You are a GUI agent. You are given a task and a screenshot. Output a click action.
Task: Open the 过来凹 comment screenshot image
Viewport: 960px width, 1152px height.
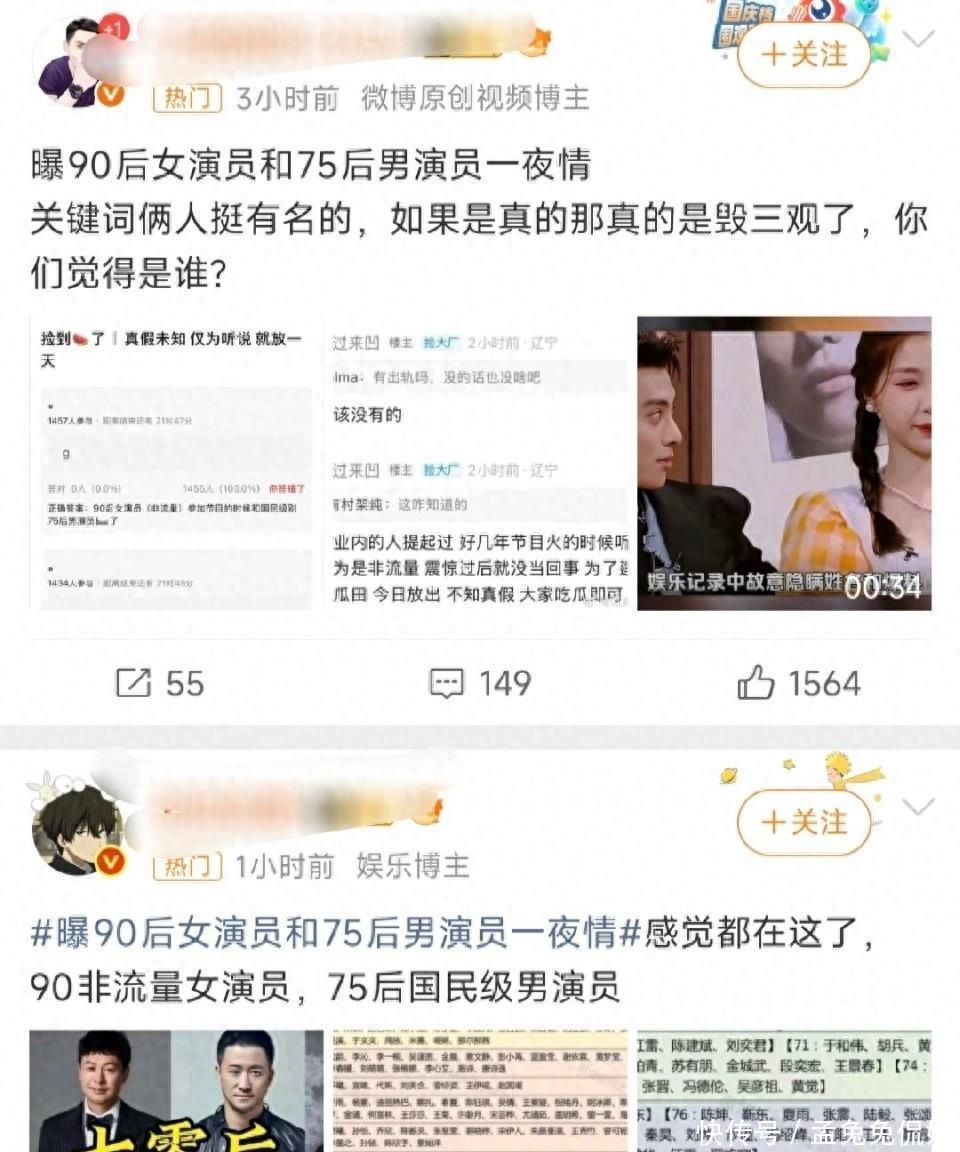coord(480,463)
